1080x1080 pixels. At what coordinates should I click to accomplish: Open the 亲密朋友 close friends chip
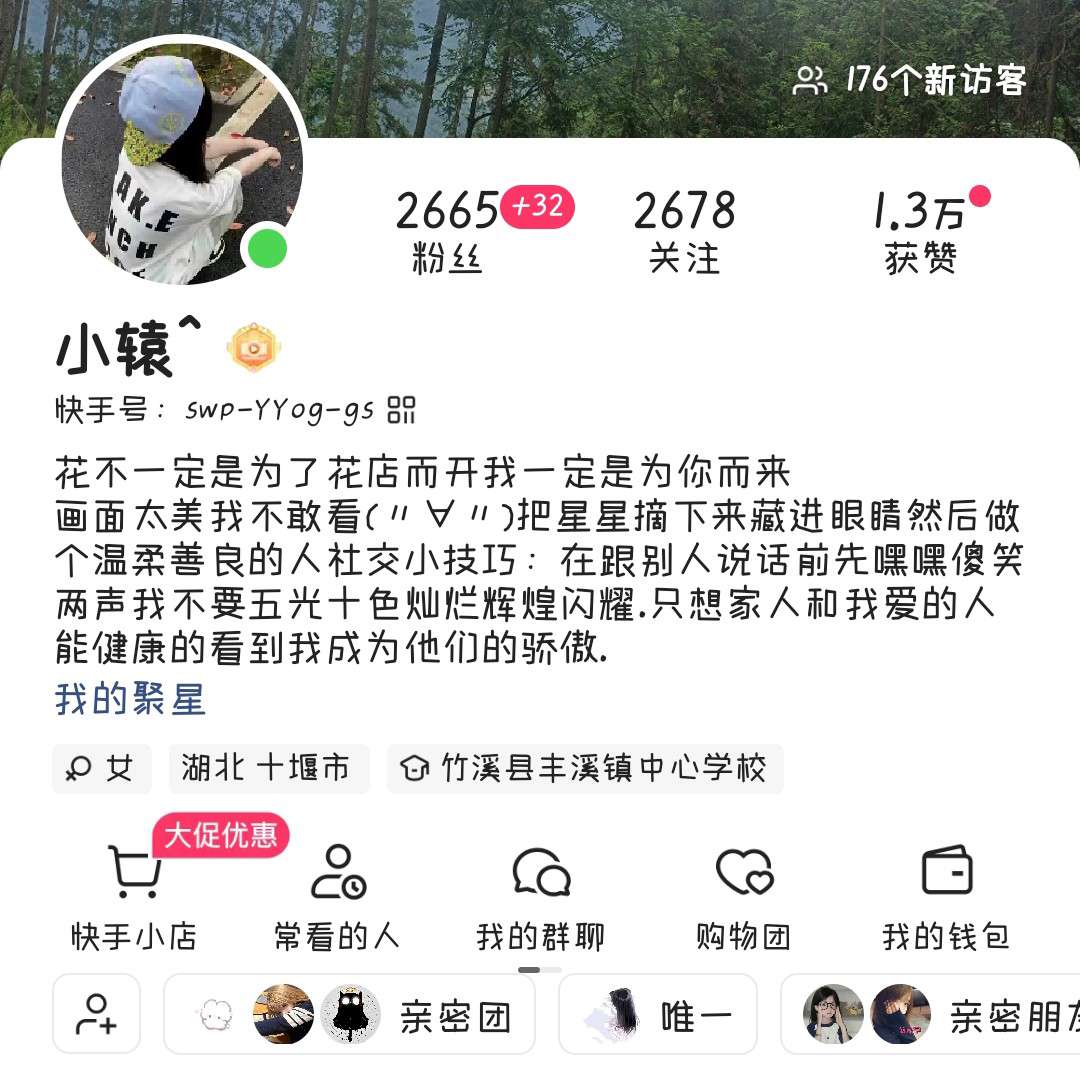930,1014
